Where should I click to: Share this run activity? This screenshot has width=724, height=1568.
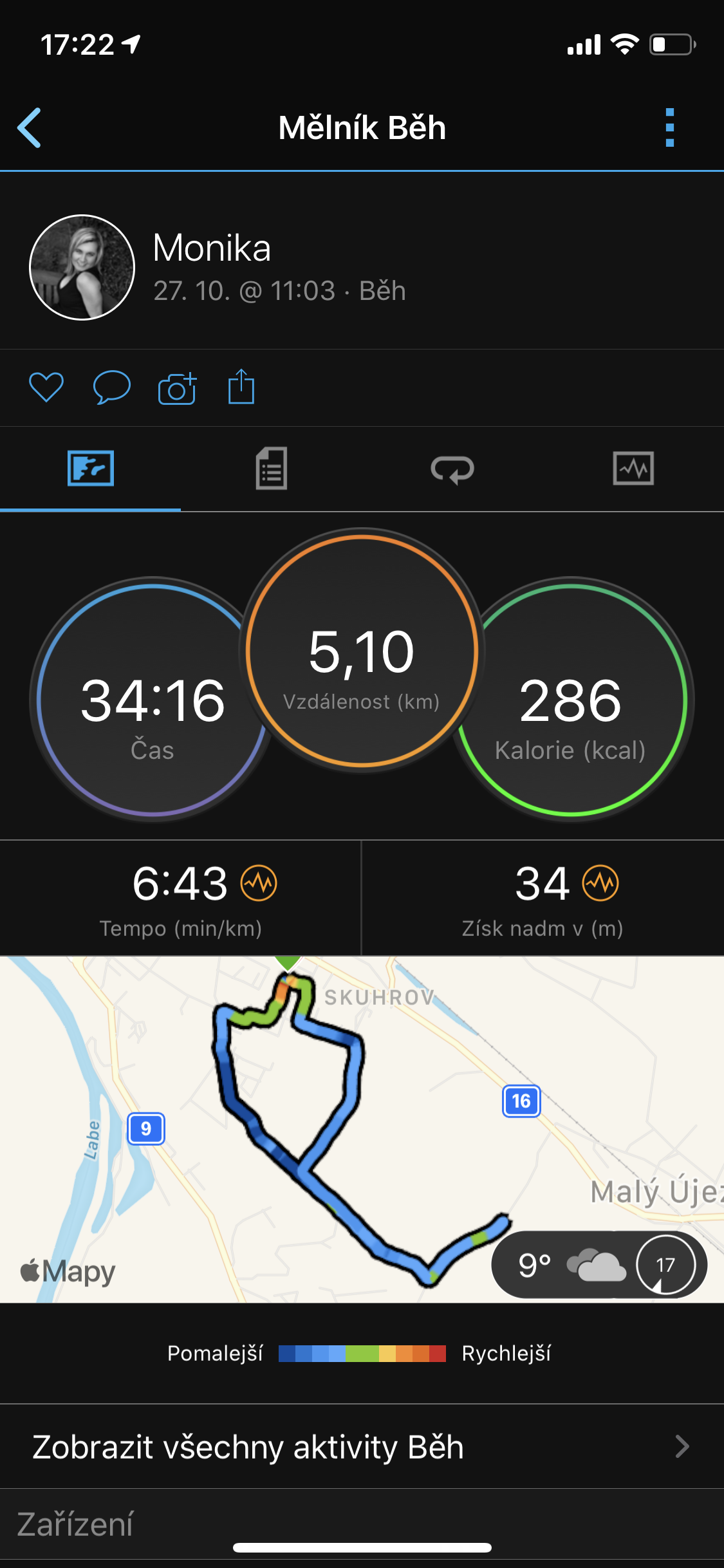click(x=241, y=386)
